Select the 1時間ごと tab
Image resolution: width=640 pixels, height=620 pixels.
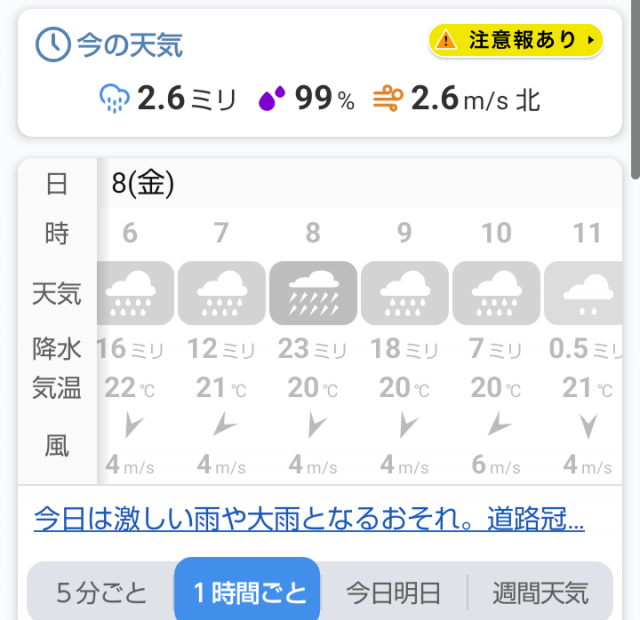[247, 592]
